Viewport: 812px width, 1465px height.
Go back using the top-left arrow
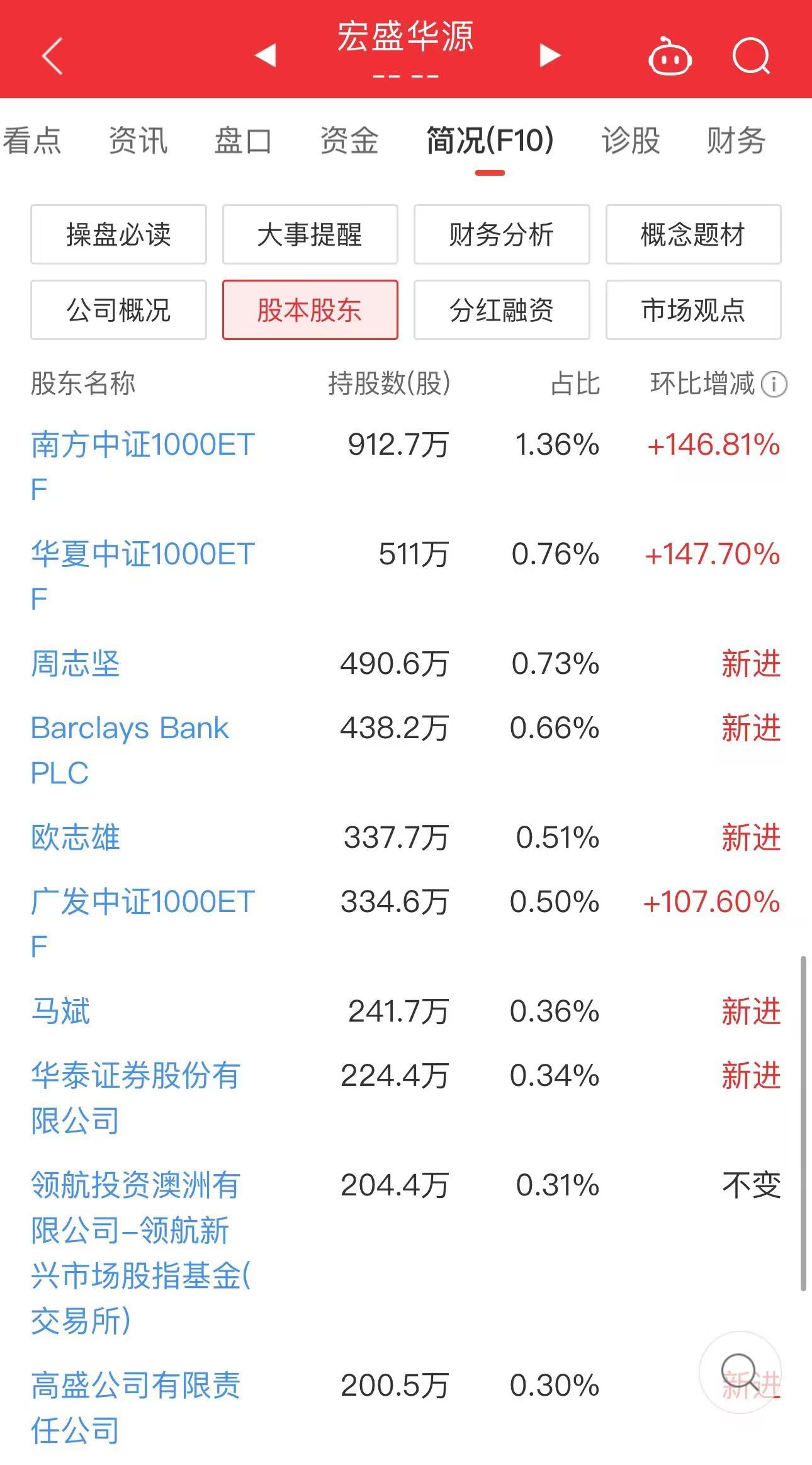[x=53, y=56]
